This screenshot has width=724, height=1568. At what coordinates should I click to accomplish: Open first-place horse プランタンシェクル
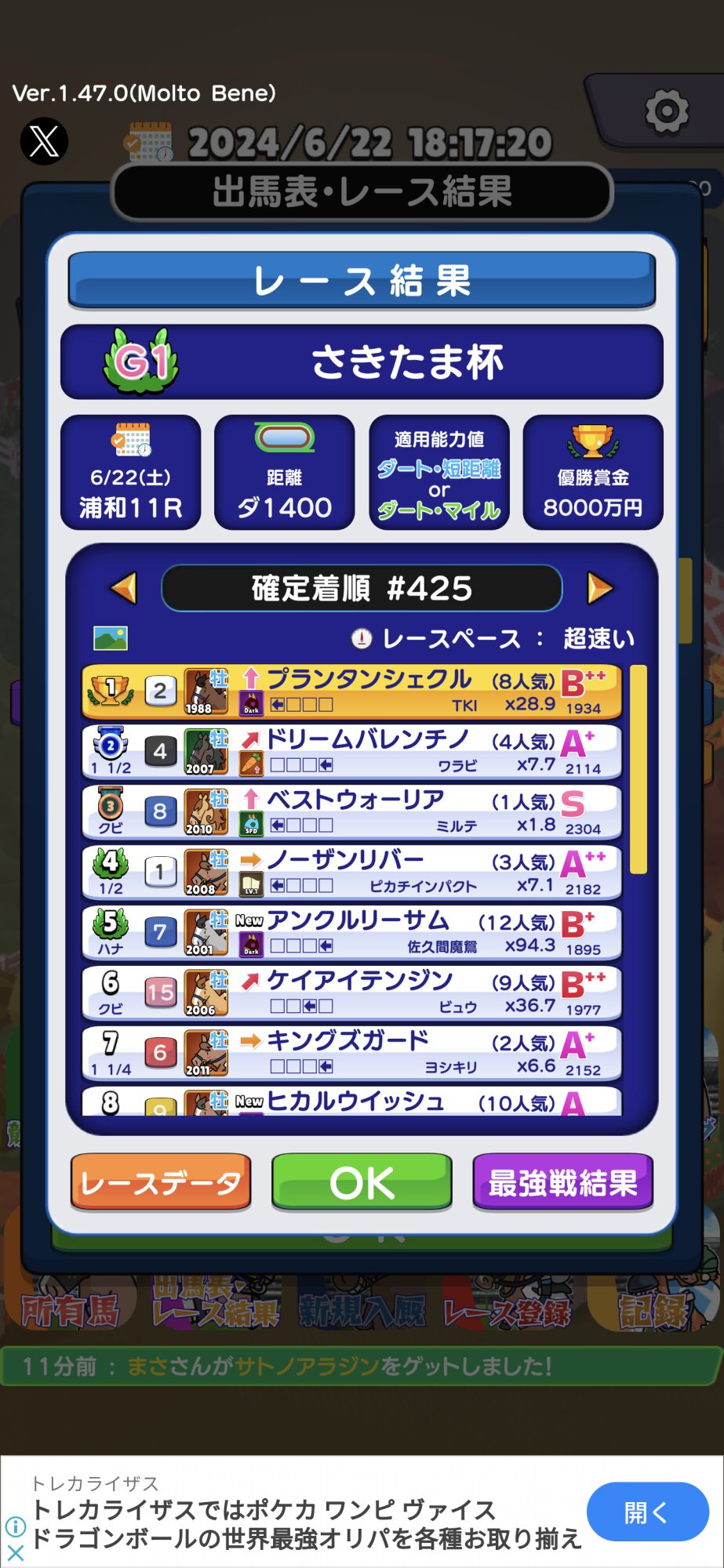352,691
